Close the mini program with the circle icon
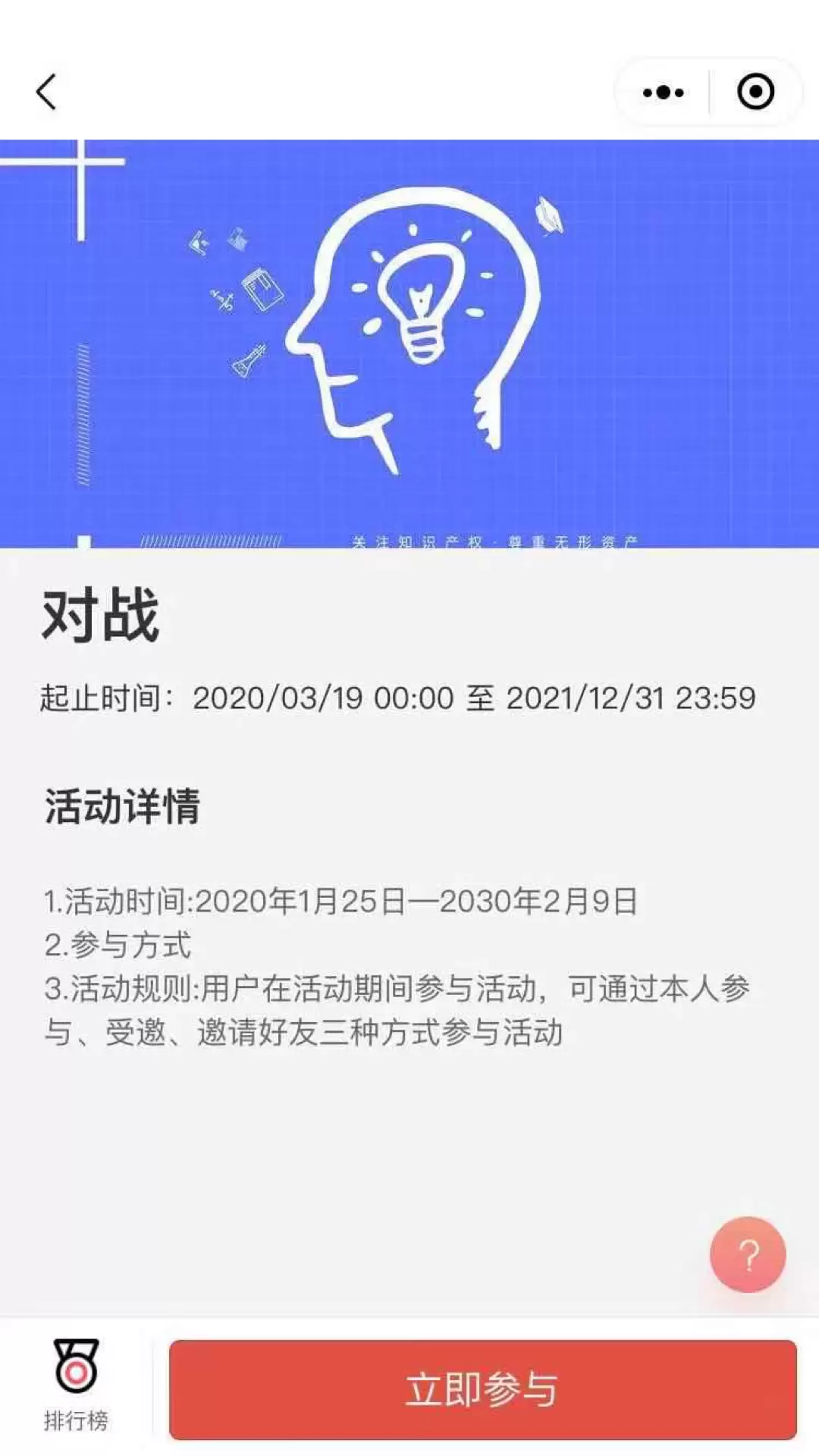Screen dimensions: 819x1456 coord(755,92)
